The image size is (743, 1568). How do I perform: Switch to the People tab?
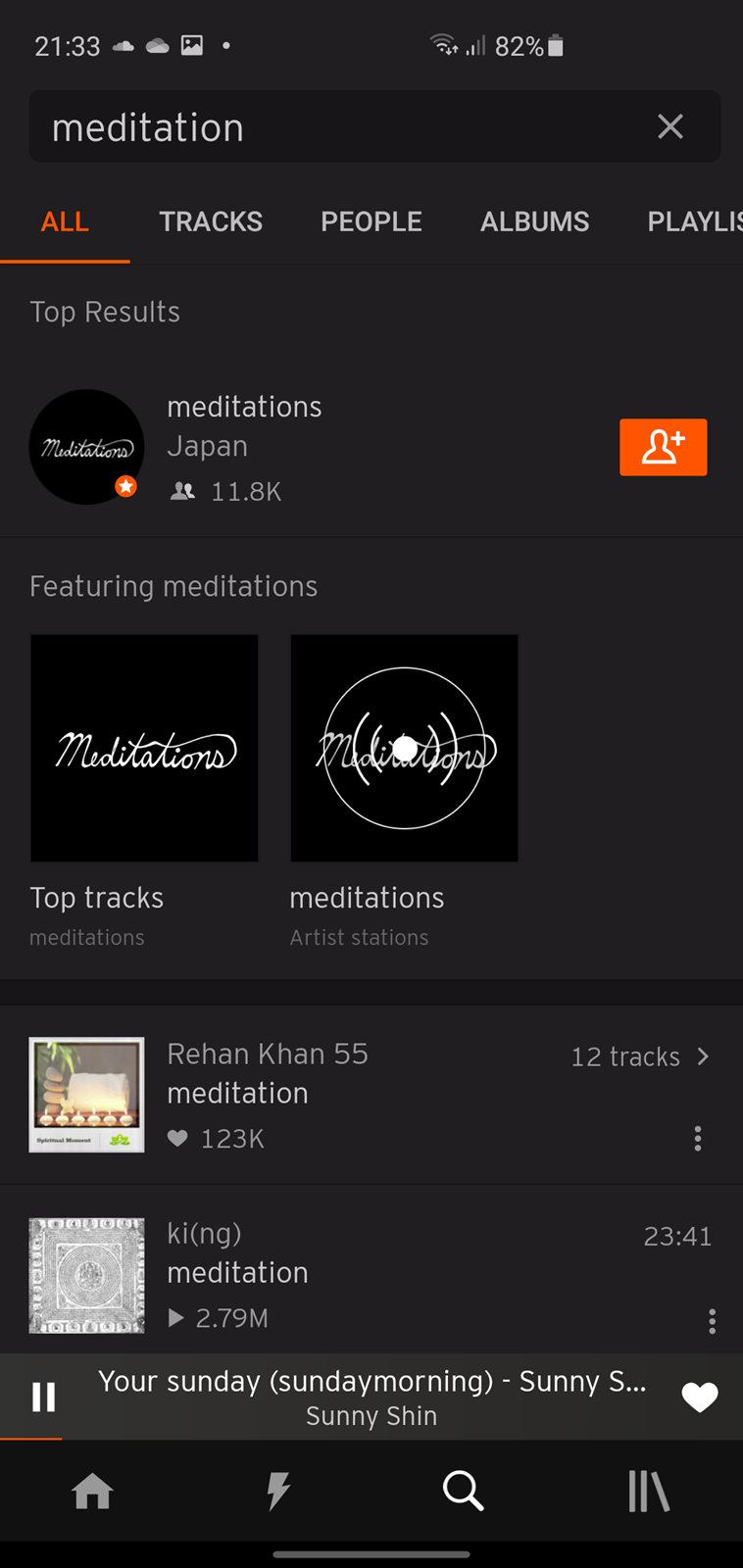click(x=371, y=221)
